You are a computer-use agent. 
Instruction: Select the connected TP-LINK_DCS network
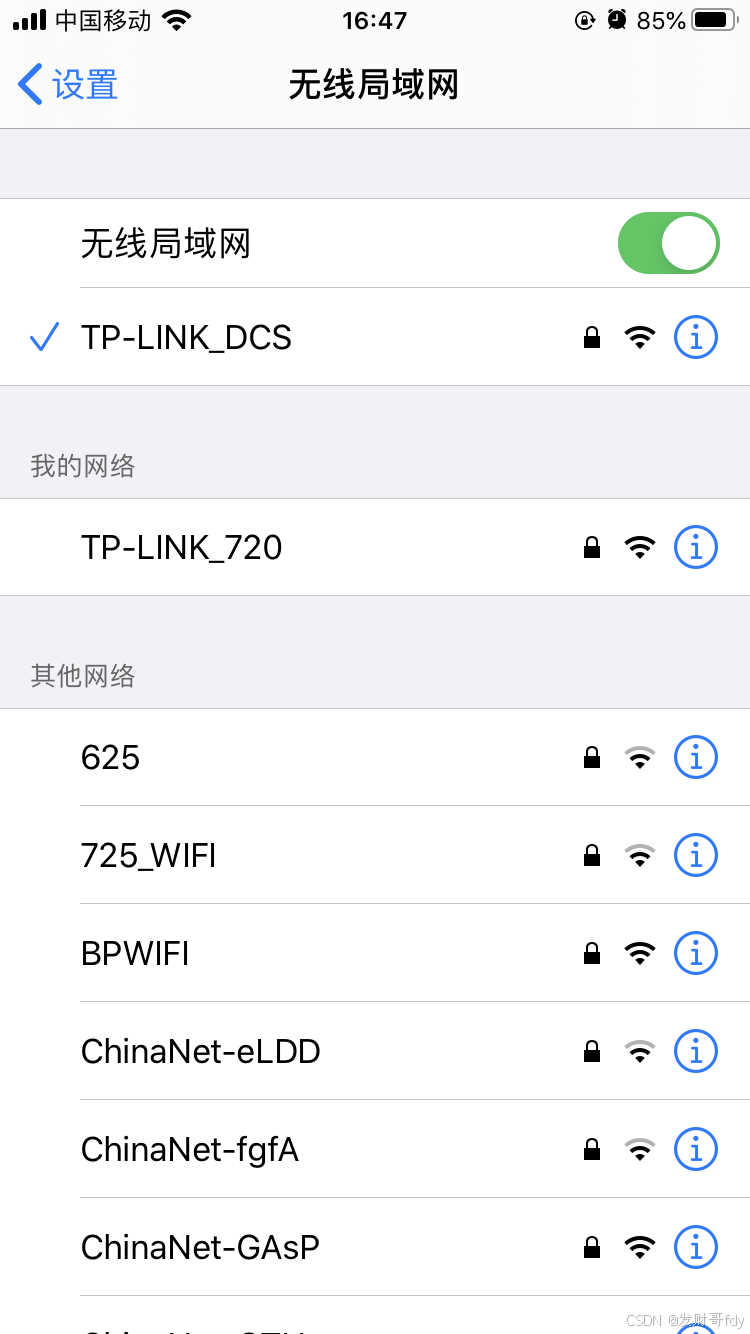click(187, 338)
